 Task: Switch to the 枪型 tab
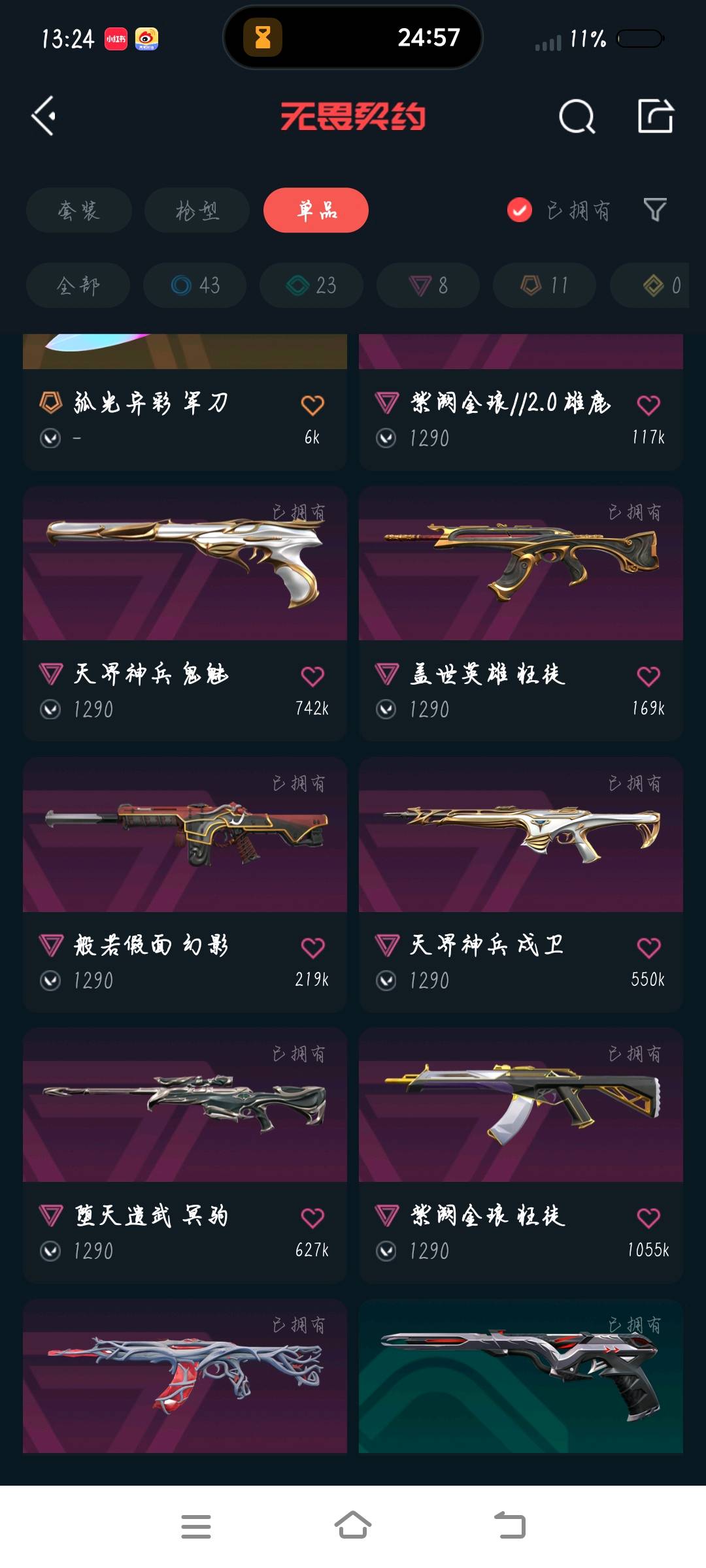pyautogui.click(x=197, y=210)
